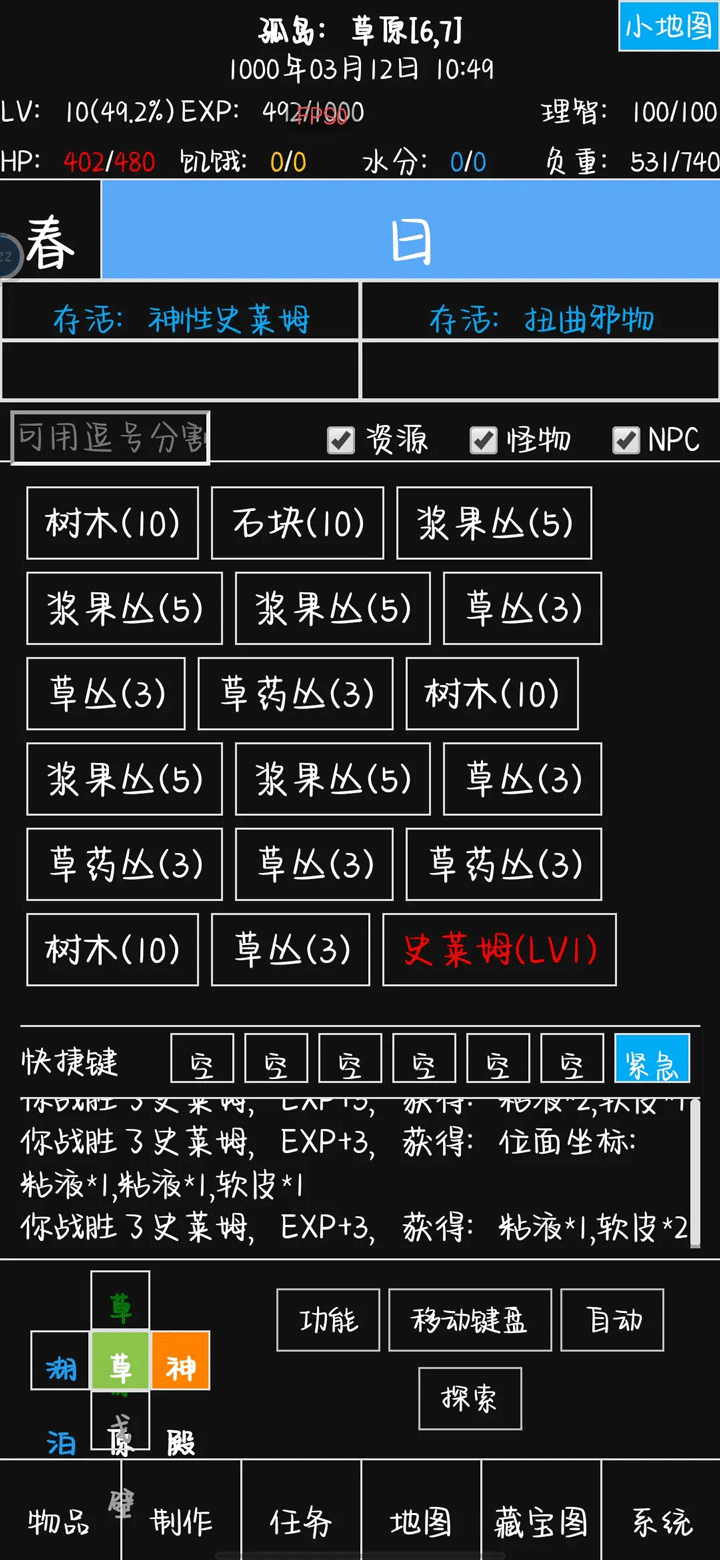Disable the NPC filter checkbox

click(626, 440)
